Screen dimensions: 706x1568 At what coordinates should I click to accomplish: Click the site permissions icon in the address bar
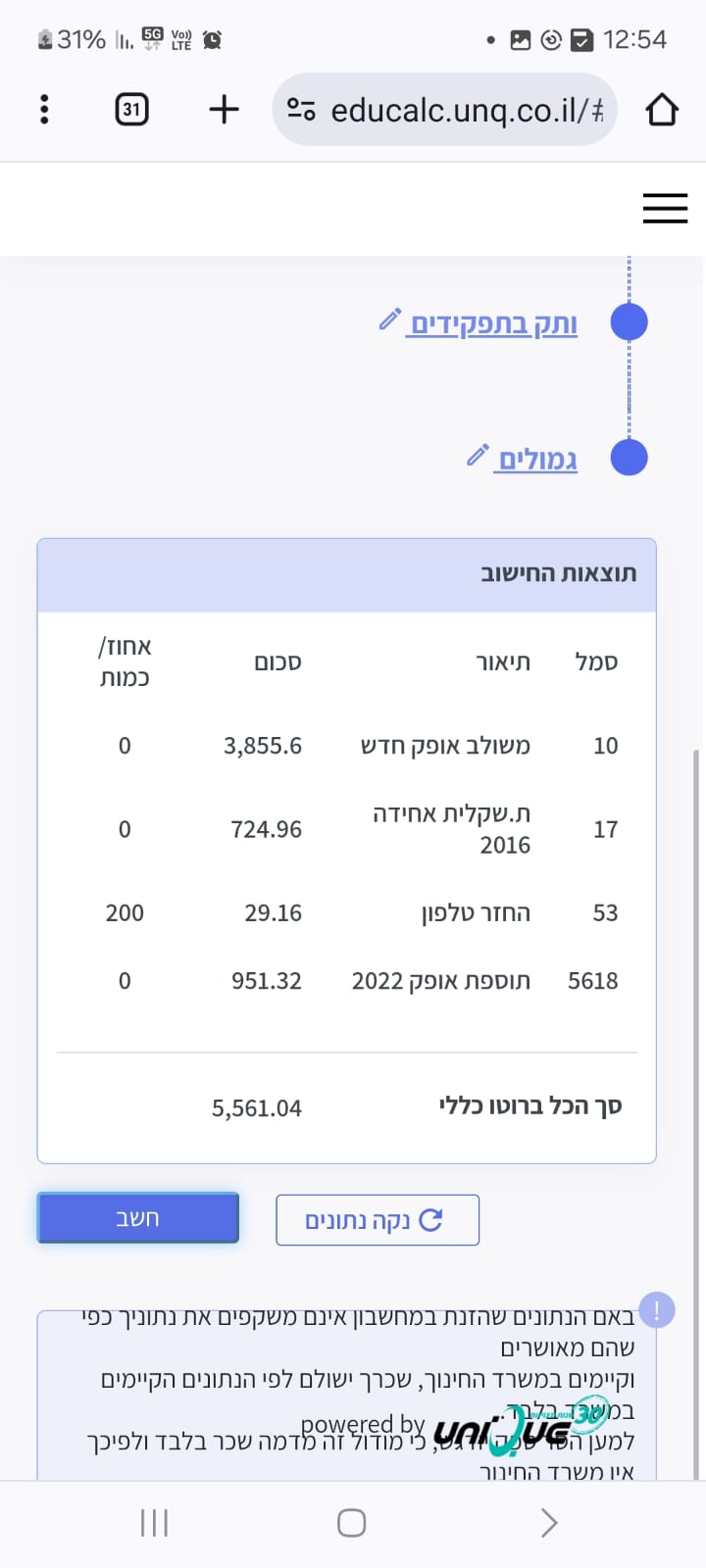[x=300, y=110]
